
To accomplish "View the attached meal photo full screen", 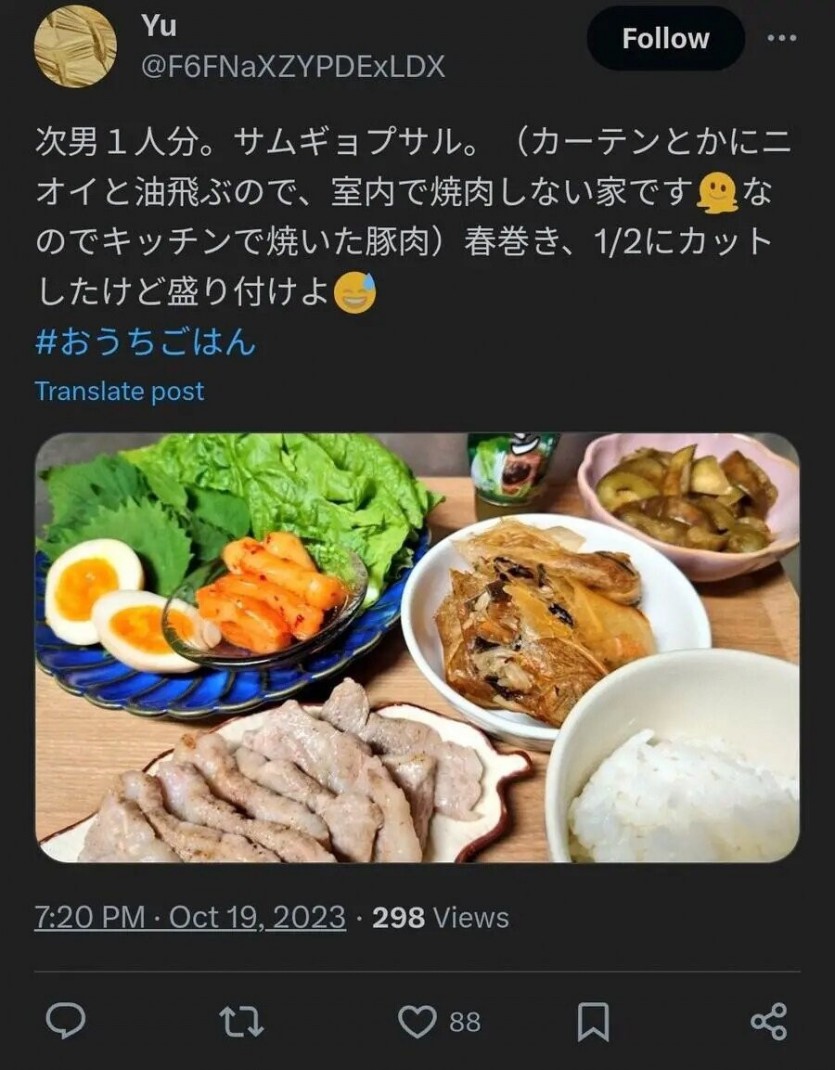I will click(417, 647).
